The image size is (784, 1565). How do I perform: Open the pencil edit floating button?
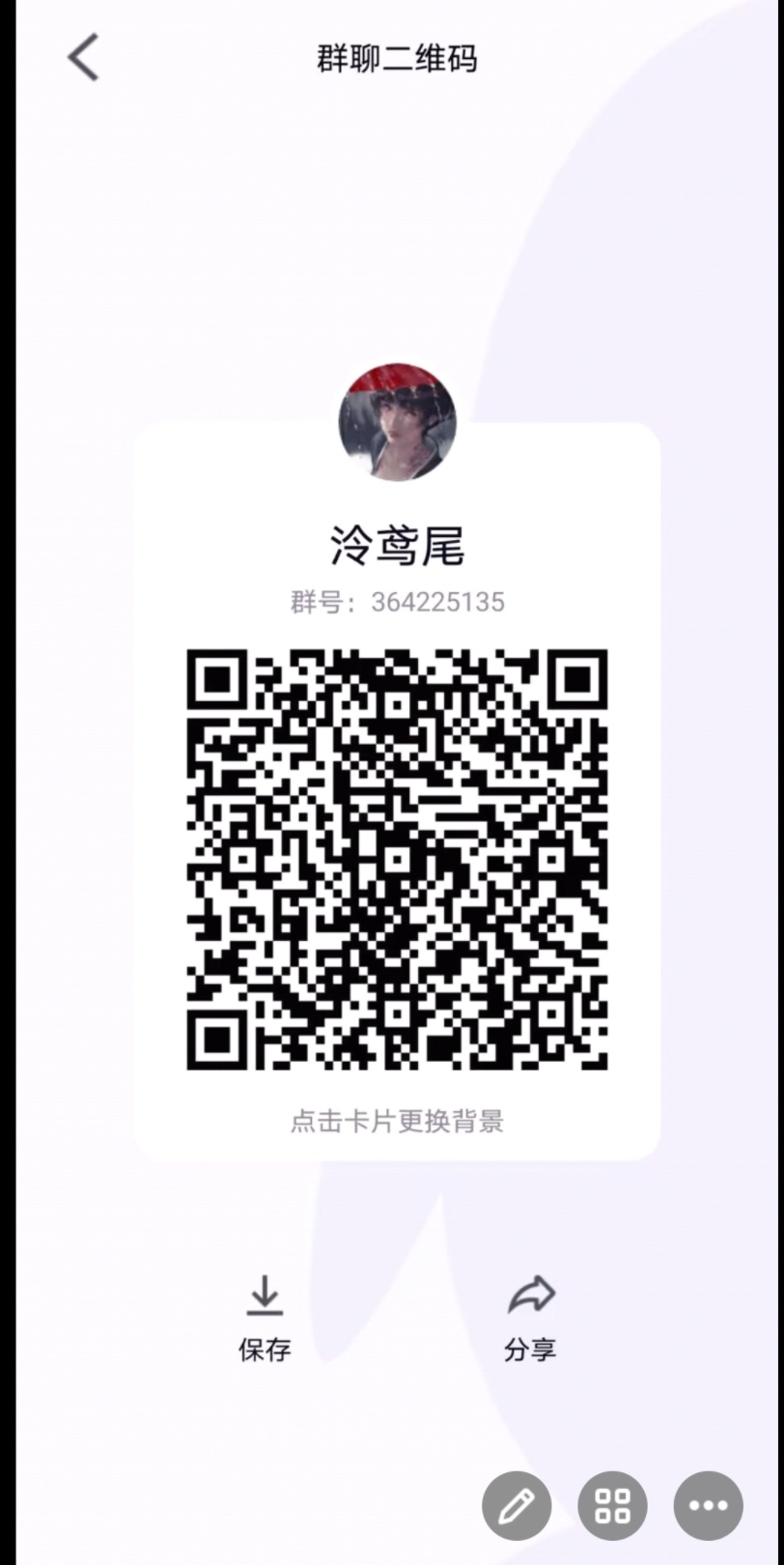(517, 1505)
